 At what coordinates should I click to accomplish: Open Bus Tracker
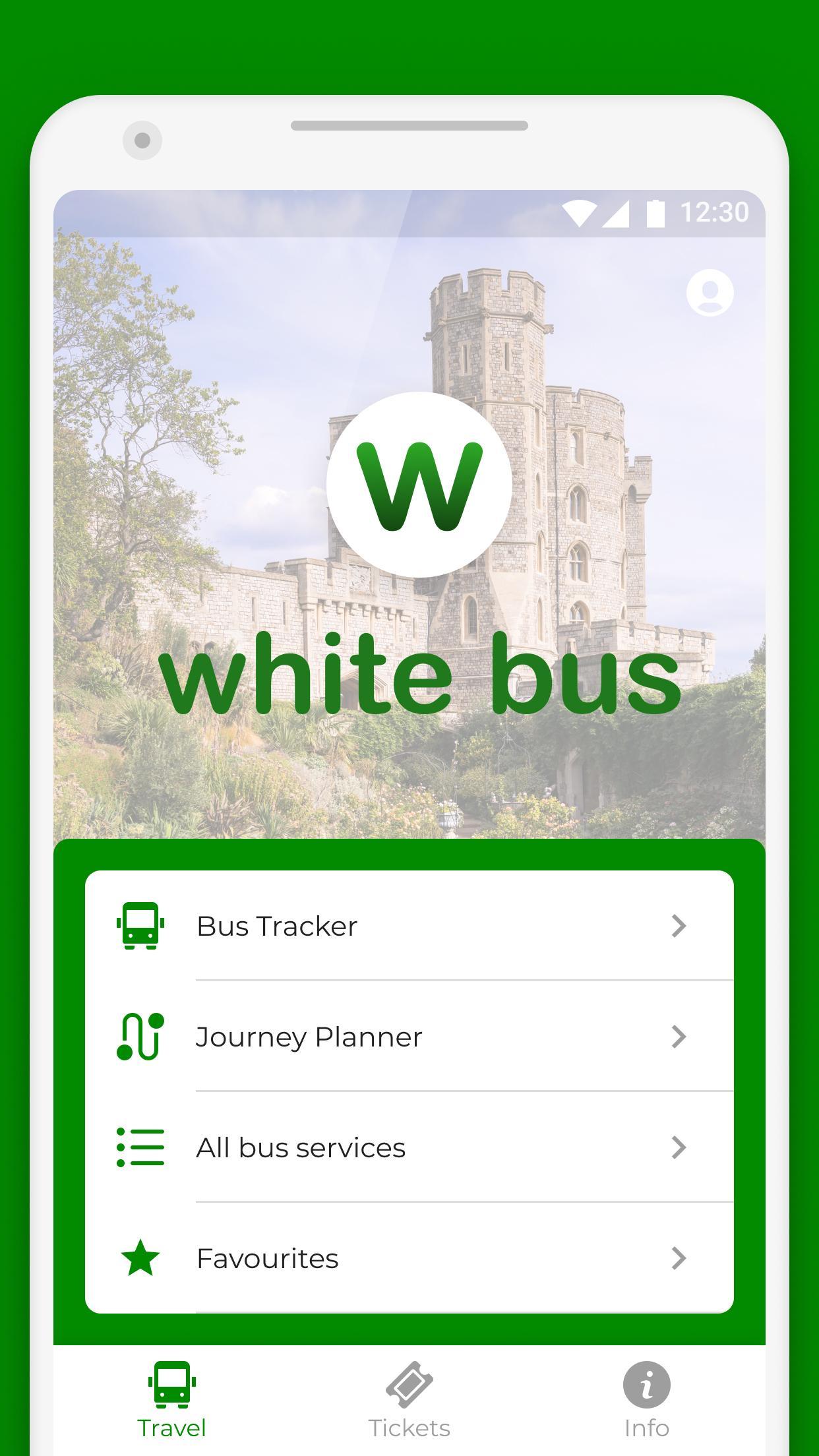point(409,926)
